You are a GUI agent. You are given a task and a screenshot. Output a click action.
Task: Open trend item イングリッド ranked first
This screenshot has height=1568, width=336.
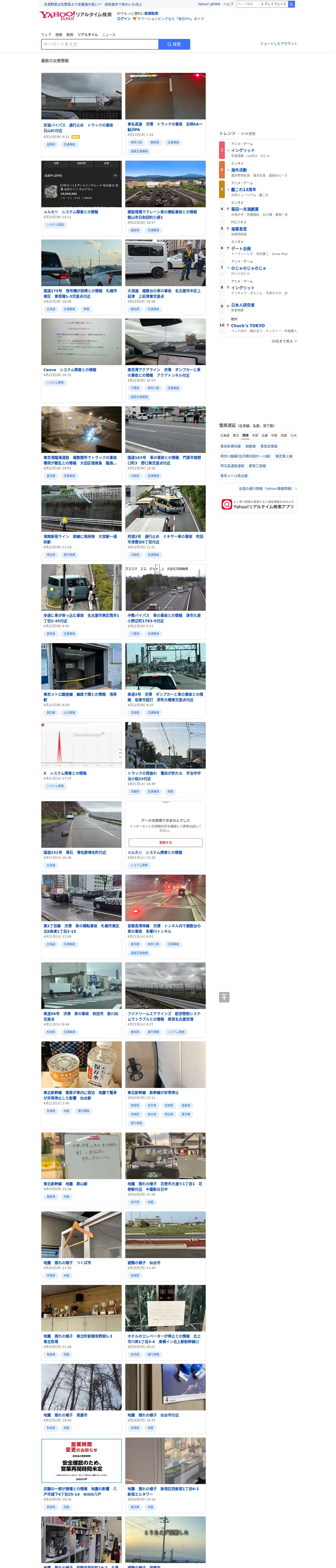[243, 150]
